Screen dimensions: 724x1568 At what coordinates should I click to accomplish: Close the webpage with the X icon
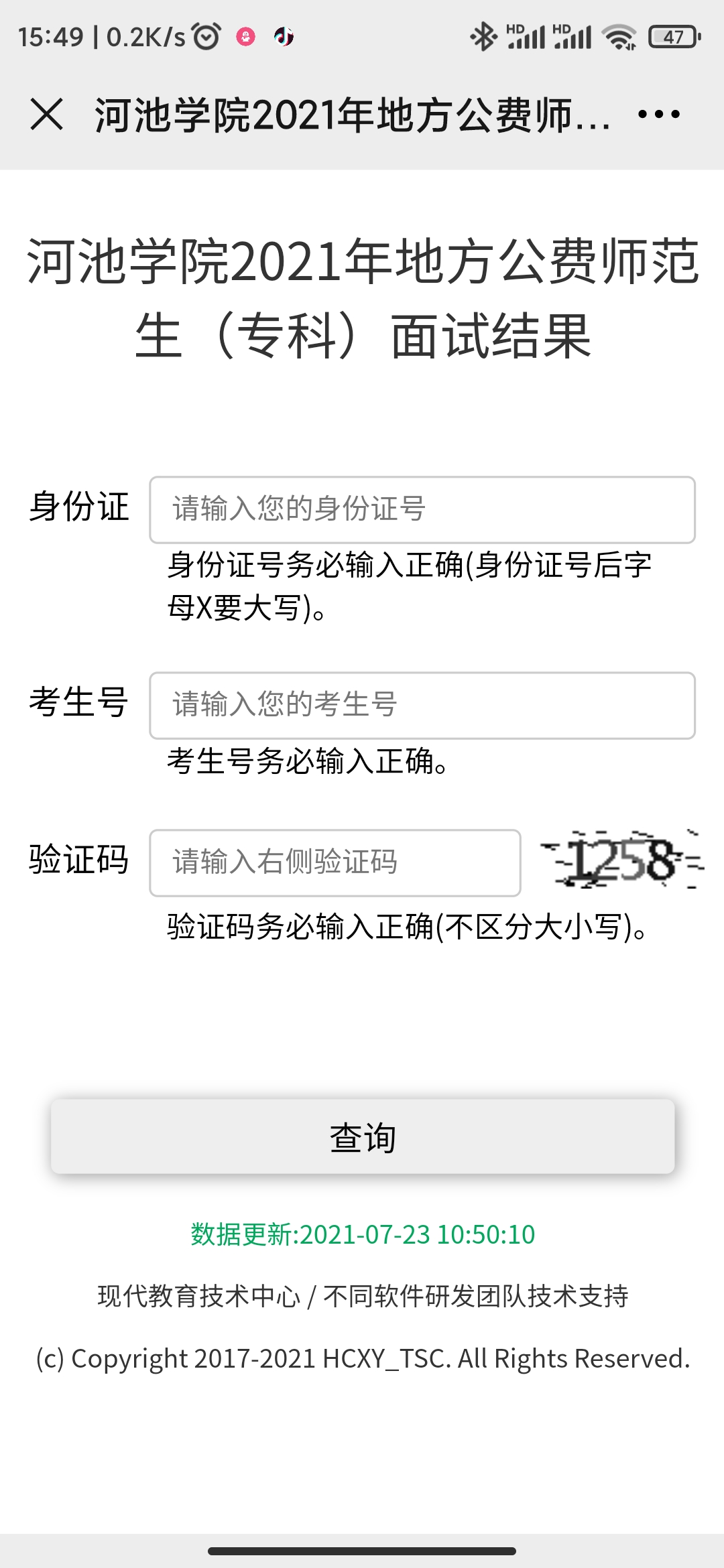point(47,115)
